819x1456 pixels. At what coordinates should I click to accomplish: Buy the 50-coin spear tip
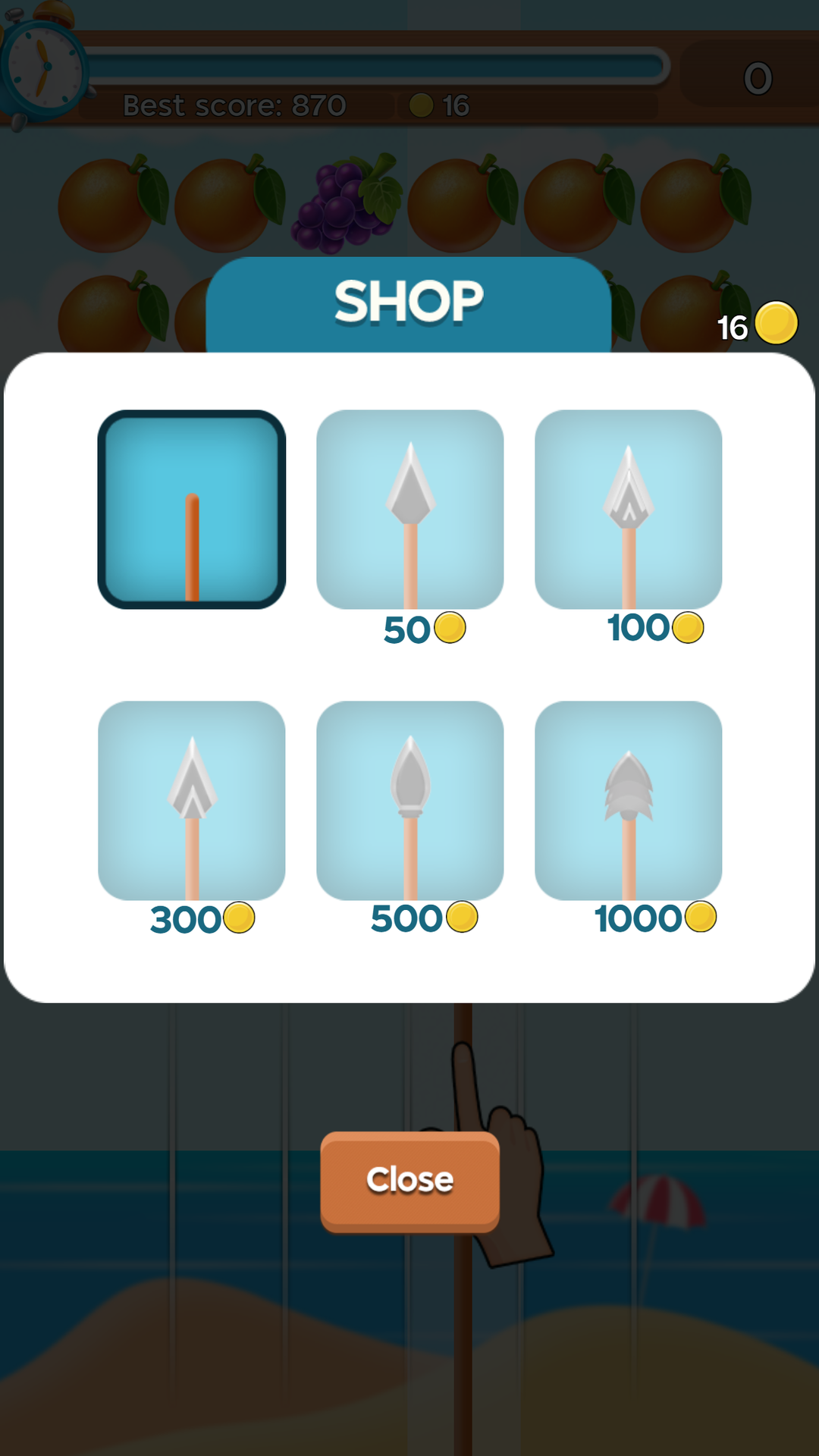tap(409, 509)
